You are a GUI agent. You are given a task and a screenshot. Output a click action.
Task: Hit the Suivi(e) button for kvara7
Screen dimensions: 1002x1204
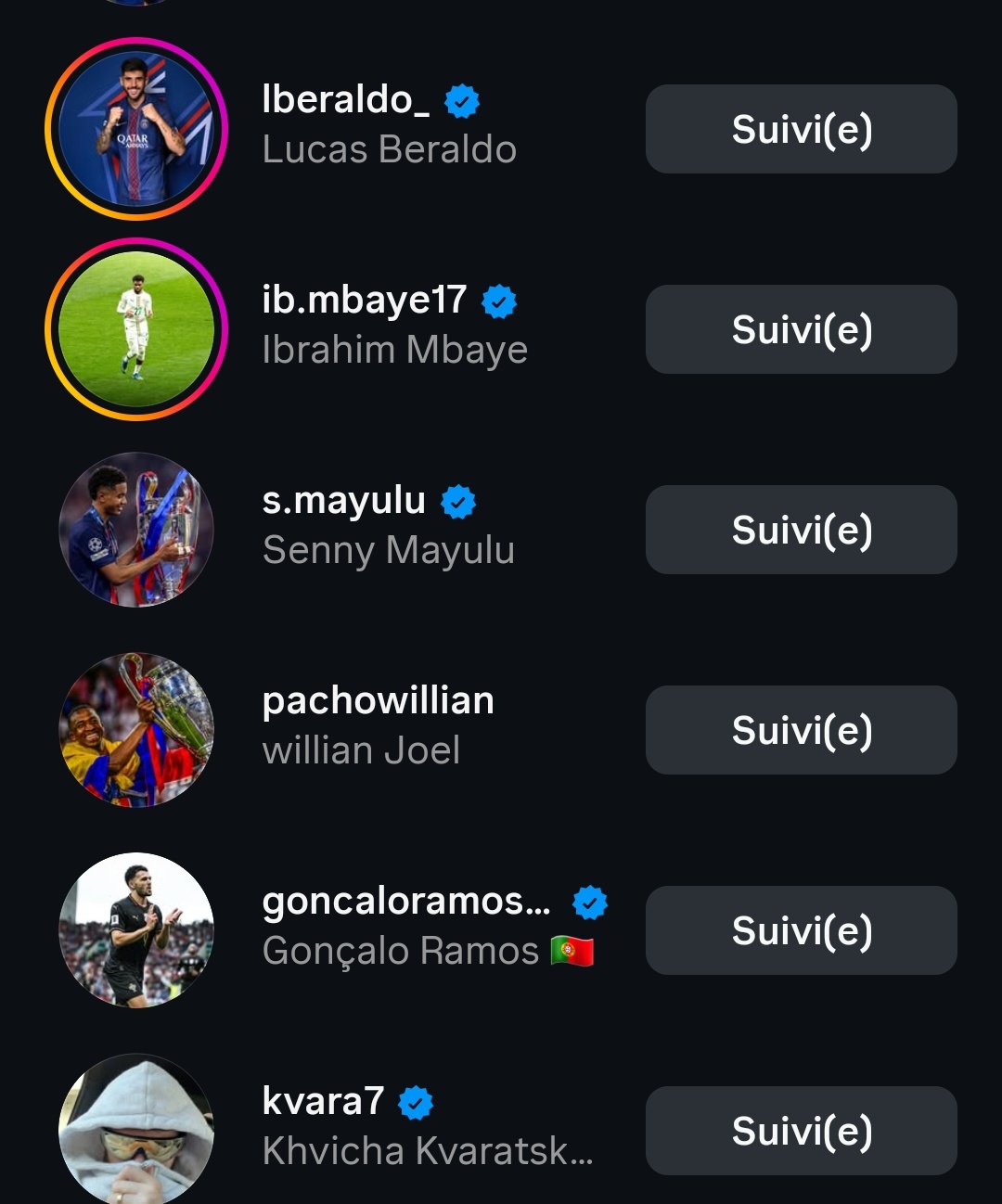pos(801,1131)
